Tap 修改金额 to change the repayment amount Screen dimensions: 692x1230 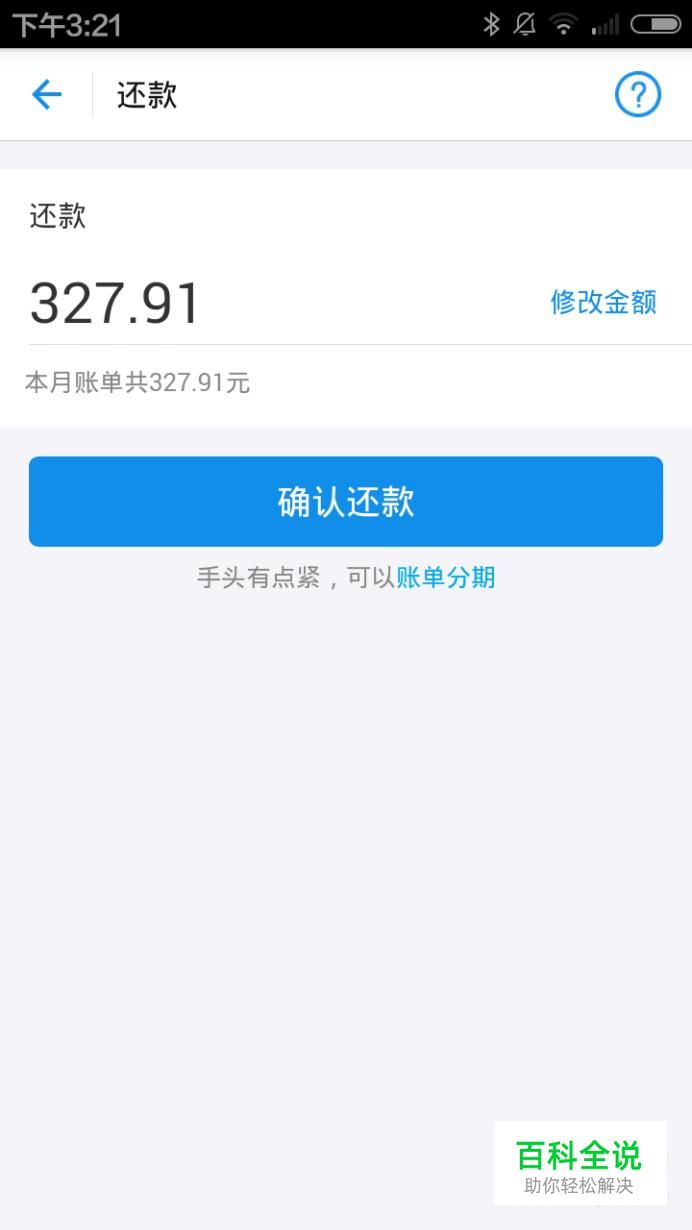click(603, 302)
